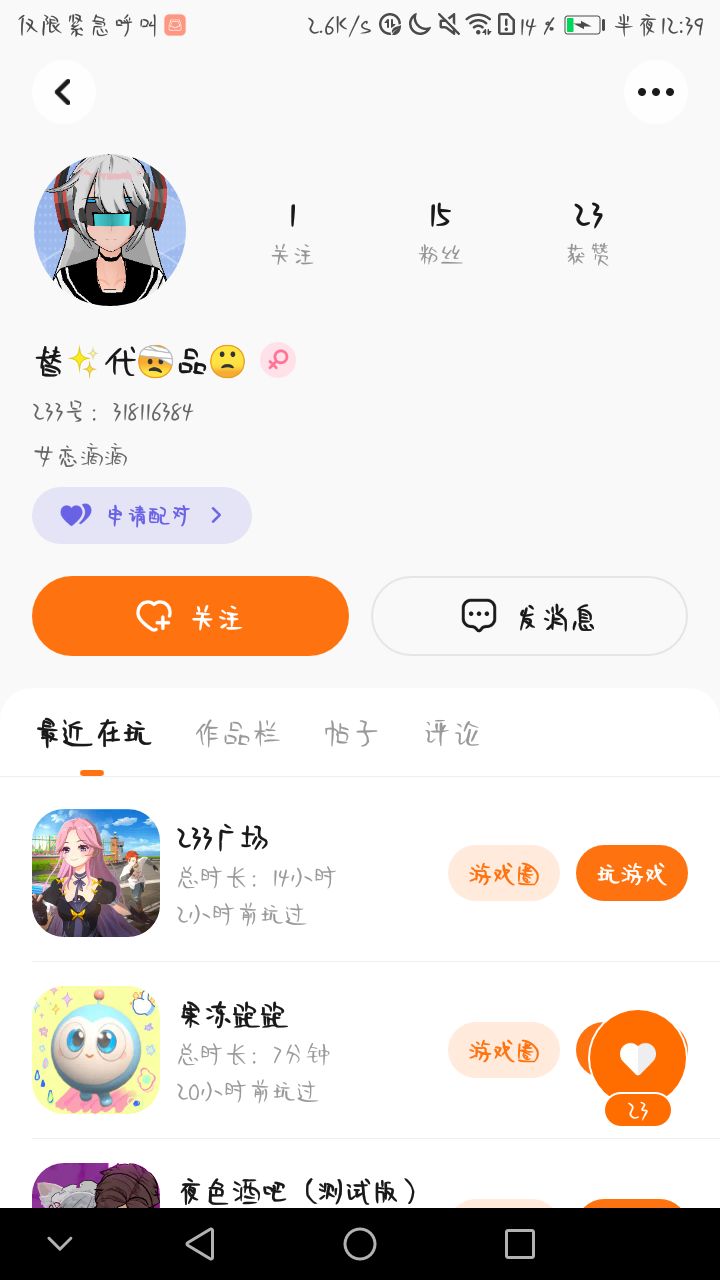Image resolution: width=720 pixels, height=1280 pixels.
Task: Go to the system home screen
Action: (x=360, y=1244)
